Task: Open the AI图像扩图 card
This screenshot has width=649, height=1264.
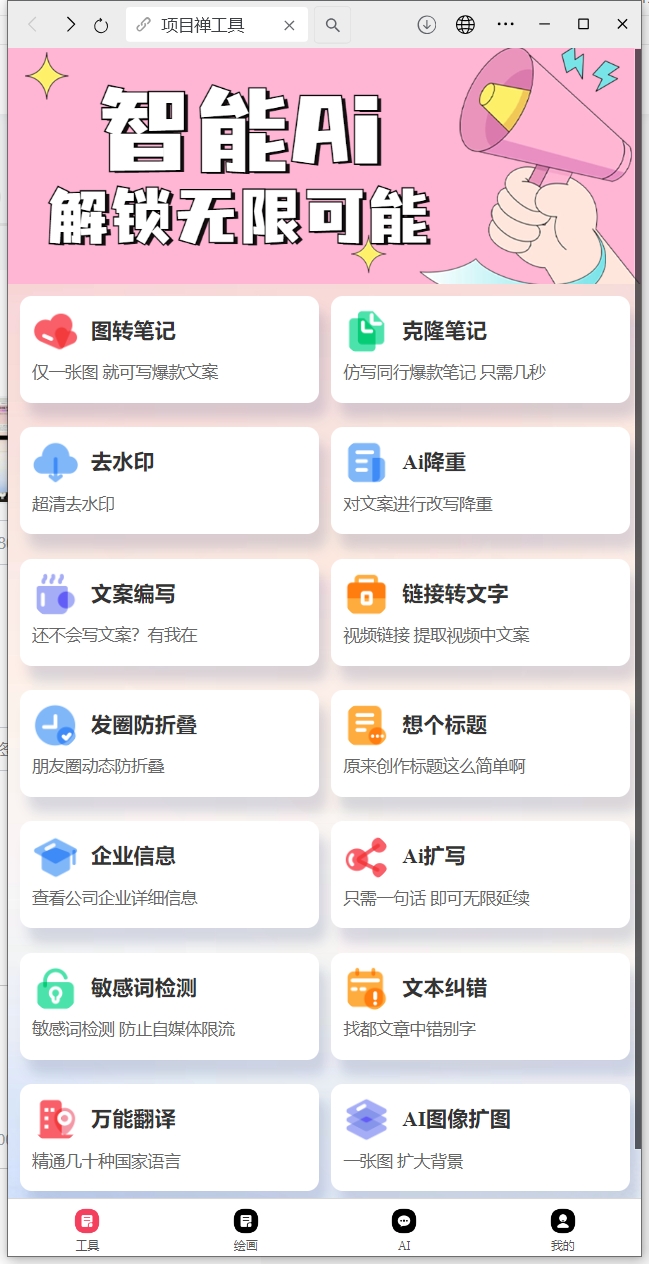Action: point(480,1137)
